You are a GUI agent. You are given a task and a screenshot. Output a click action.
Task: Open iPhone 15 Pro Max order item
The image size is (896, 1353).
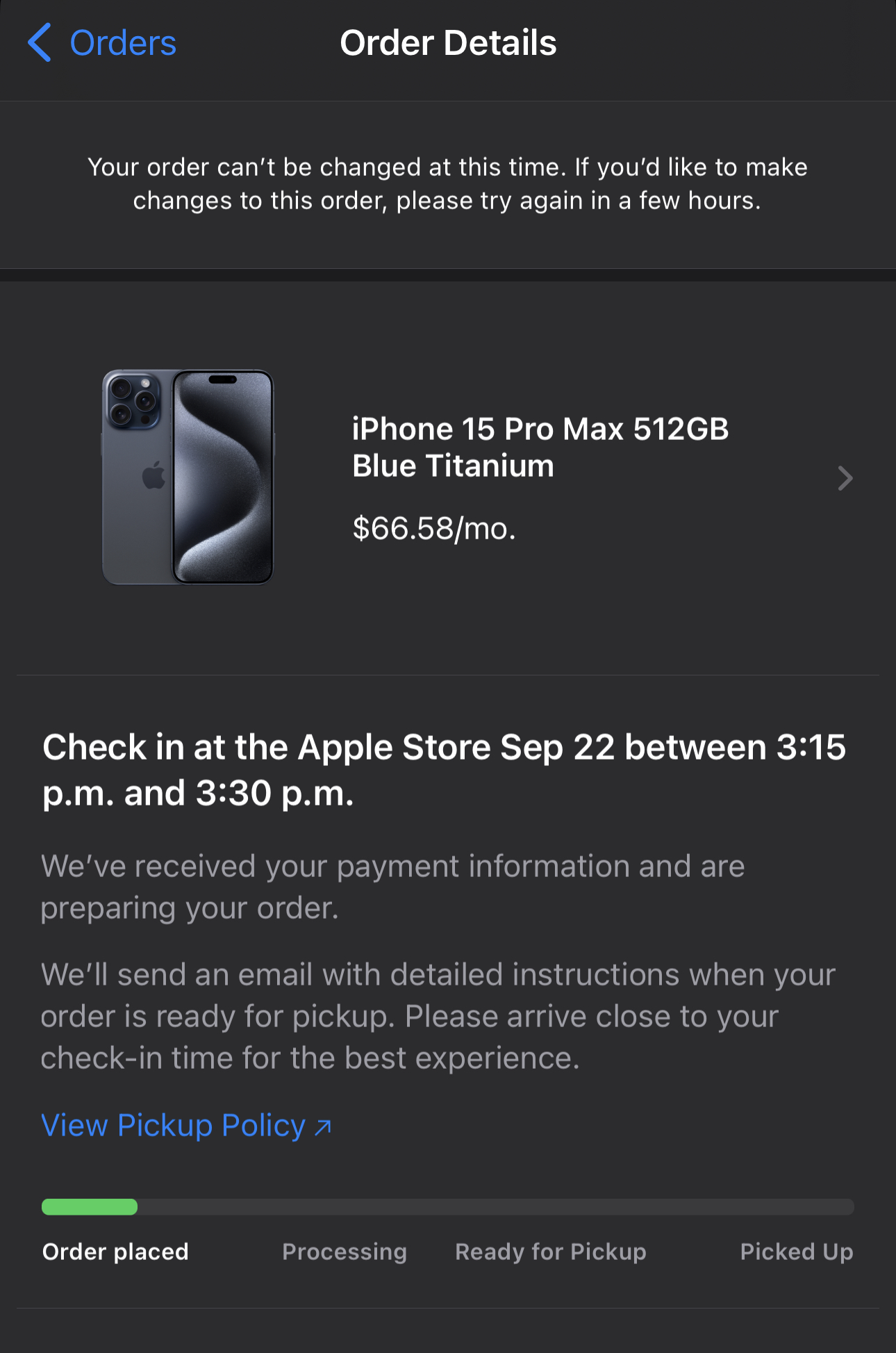pyautogui.click(x=540, y=477)
